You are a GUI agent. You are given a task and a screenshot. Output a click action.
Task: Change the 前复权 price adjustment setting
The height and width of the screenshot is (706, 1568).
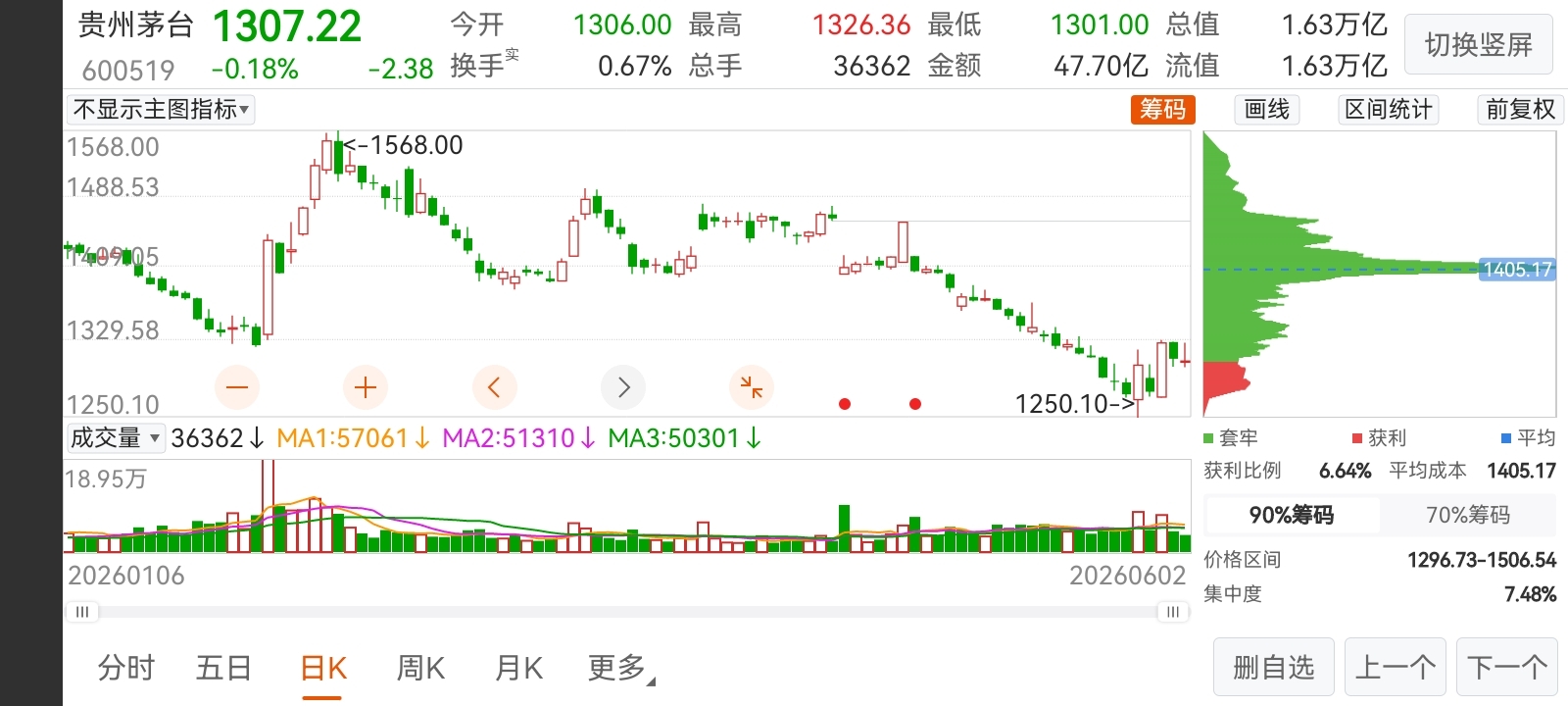click(x=1520, y=109)
